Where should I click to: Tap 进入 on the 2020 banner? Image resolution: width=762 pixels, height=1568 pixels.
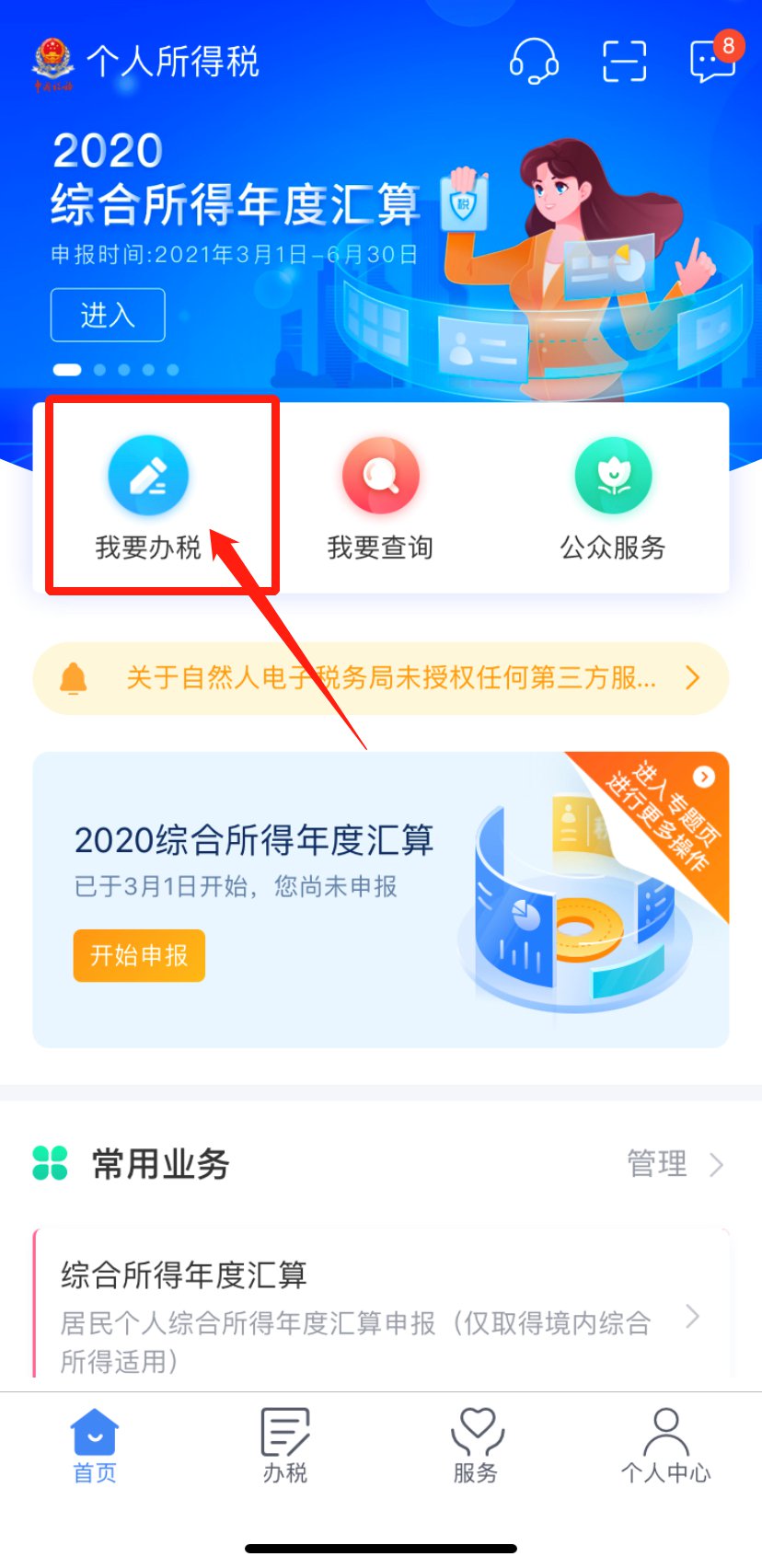tap(108, 315)
